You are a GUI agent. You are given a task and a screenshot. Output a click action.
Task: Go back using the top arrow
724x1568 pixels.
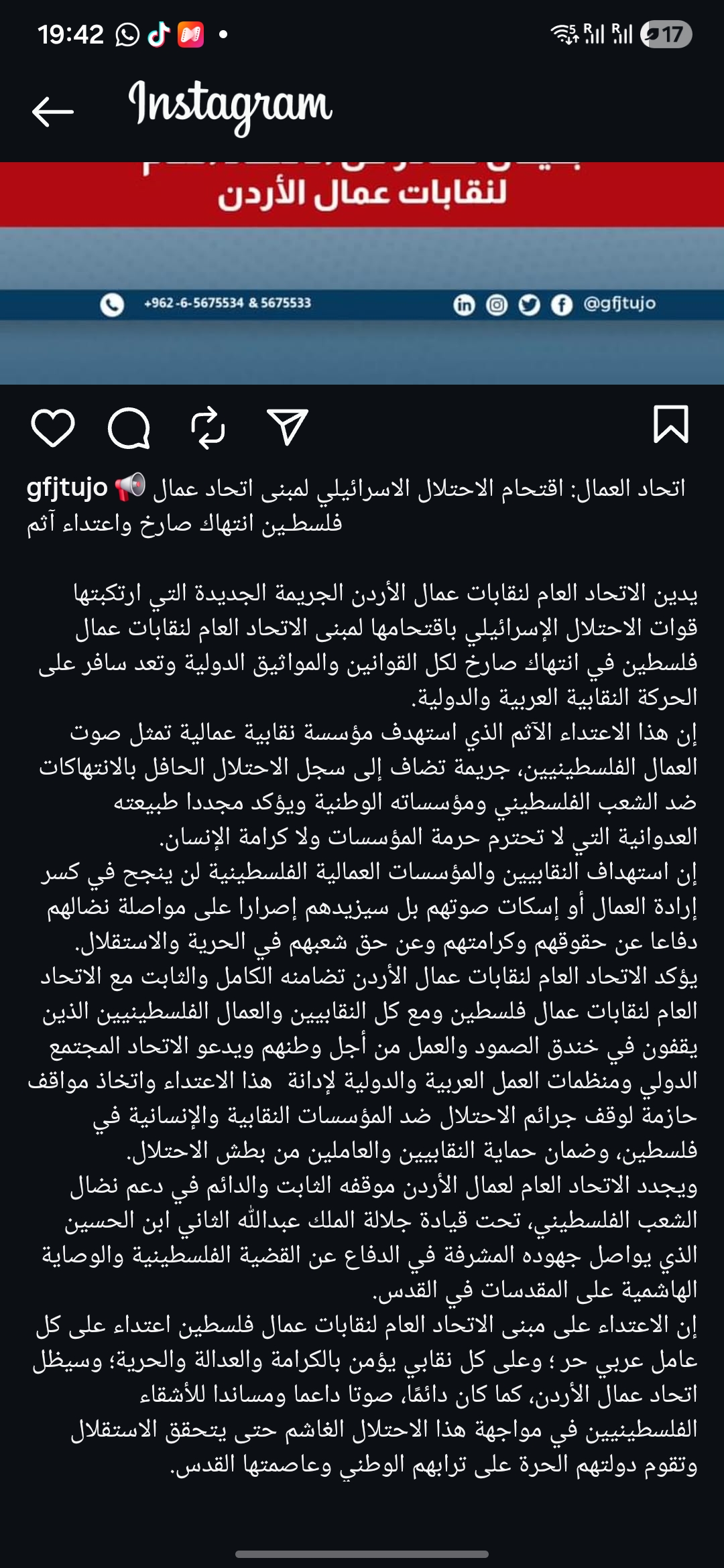click(52, 111)
